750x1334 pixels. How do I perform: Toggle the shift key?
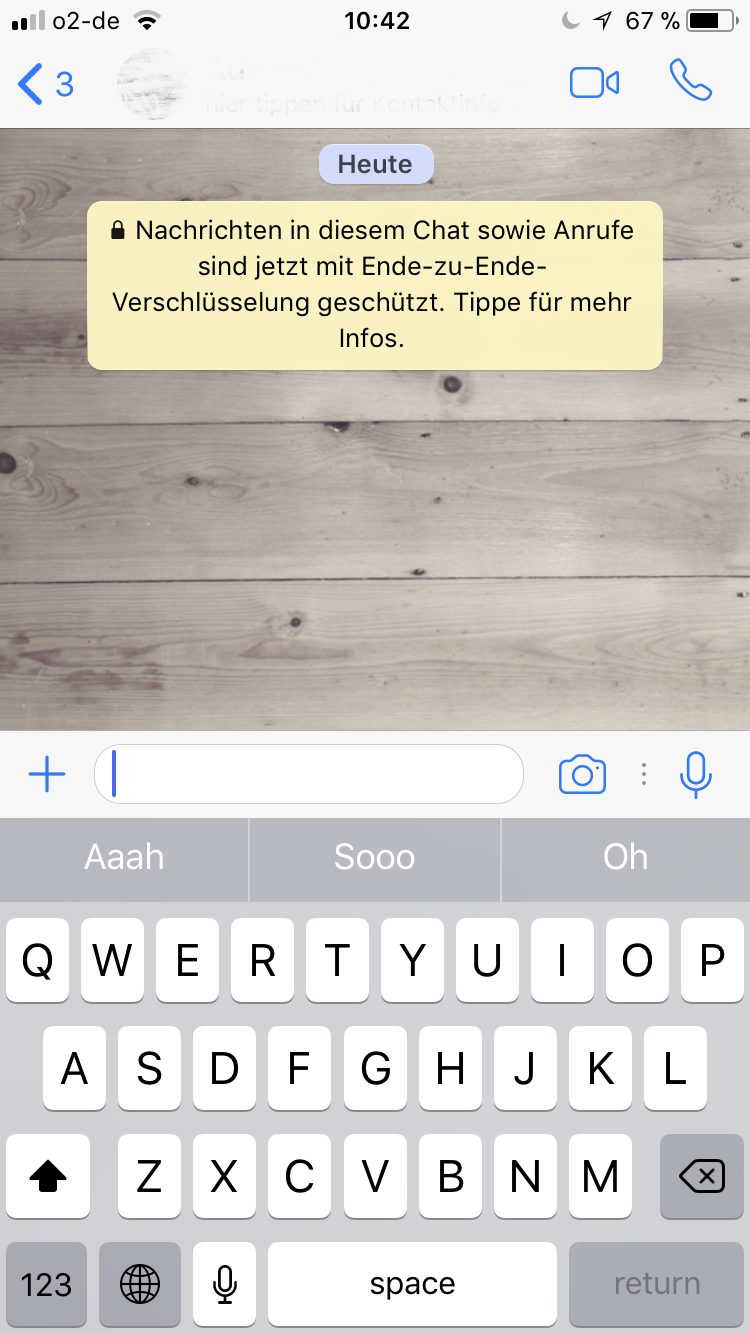coord(48,1177)
